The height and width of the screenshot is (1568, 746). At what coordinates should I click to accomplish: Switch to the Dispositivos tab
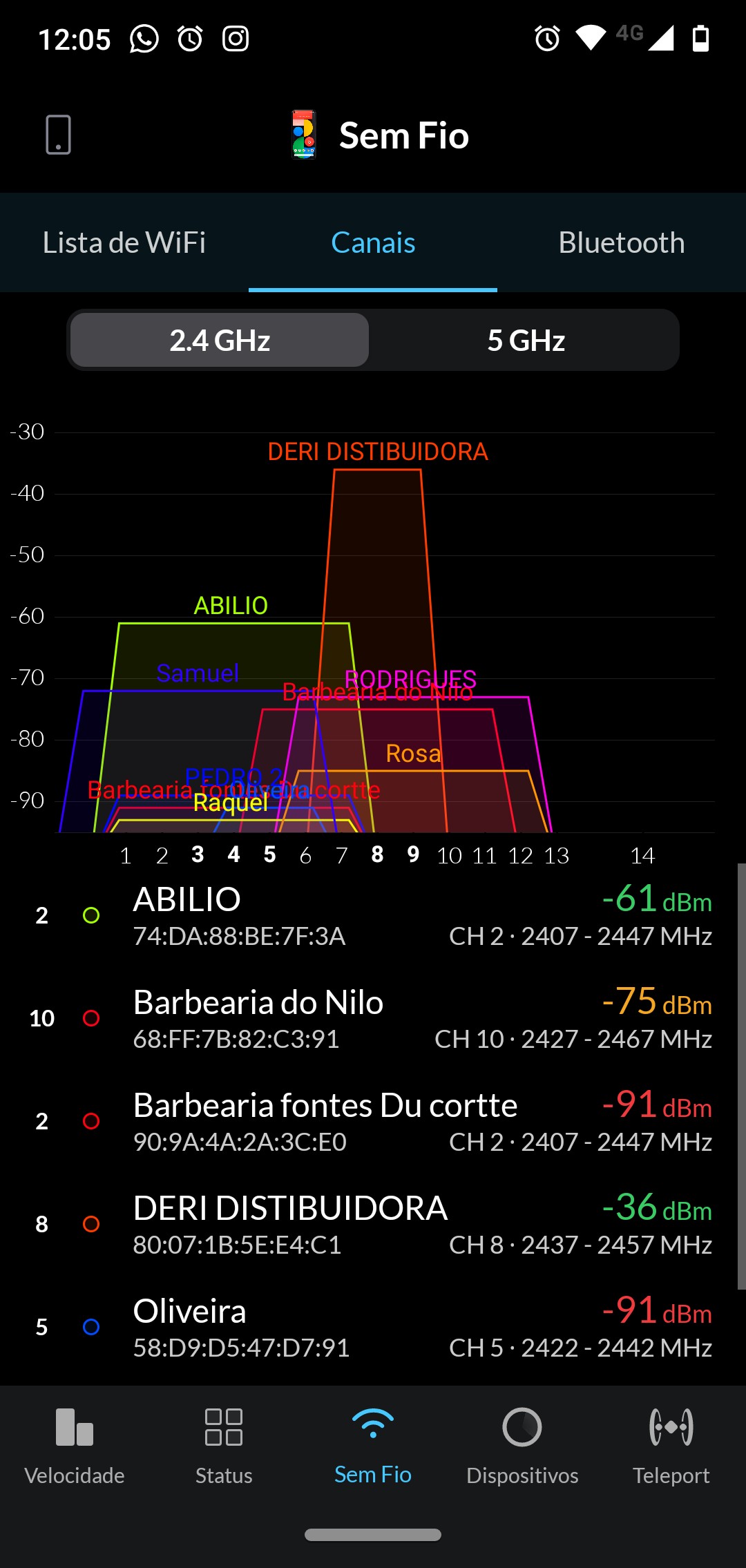coord(522,1445)
